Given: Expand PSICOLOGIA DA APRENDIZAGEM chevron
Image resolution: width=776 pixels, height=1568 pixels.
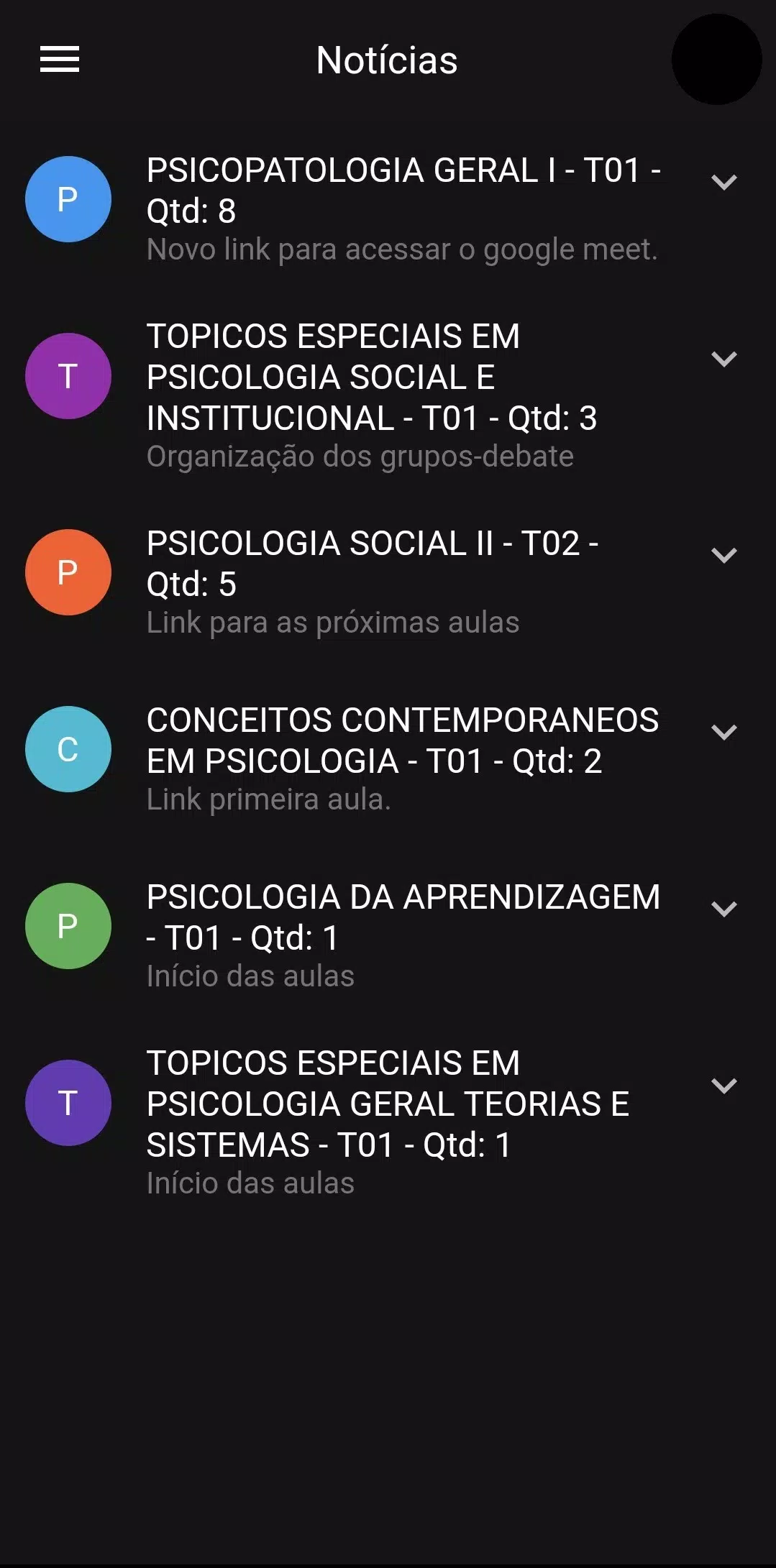Looking at the screenshot, I should pos(723,909).
